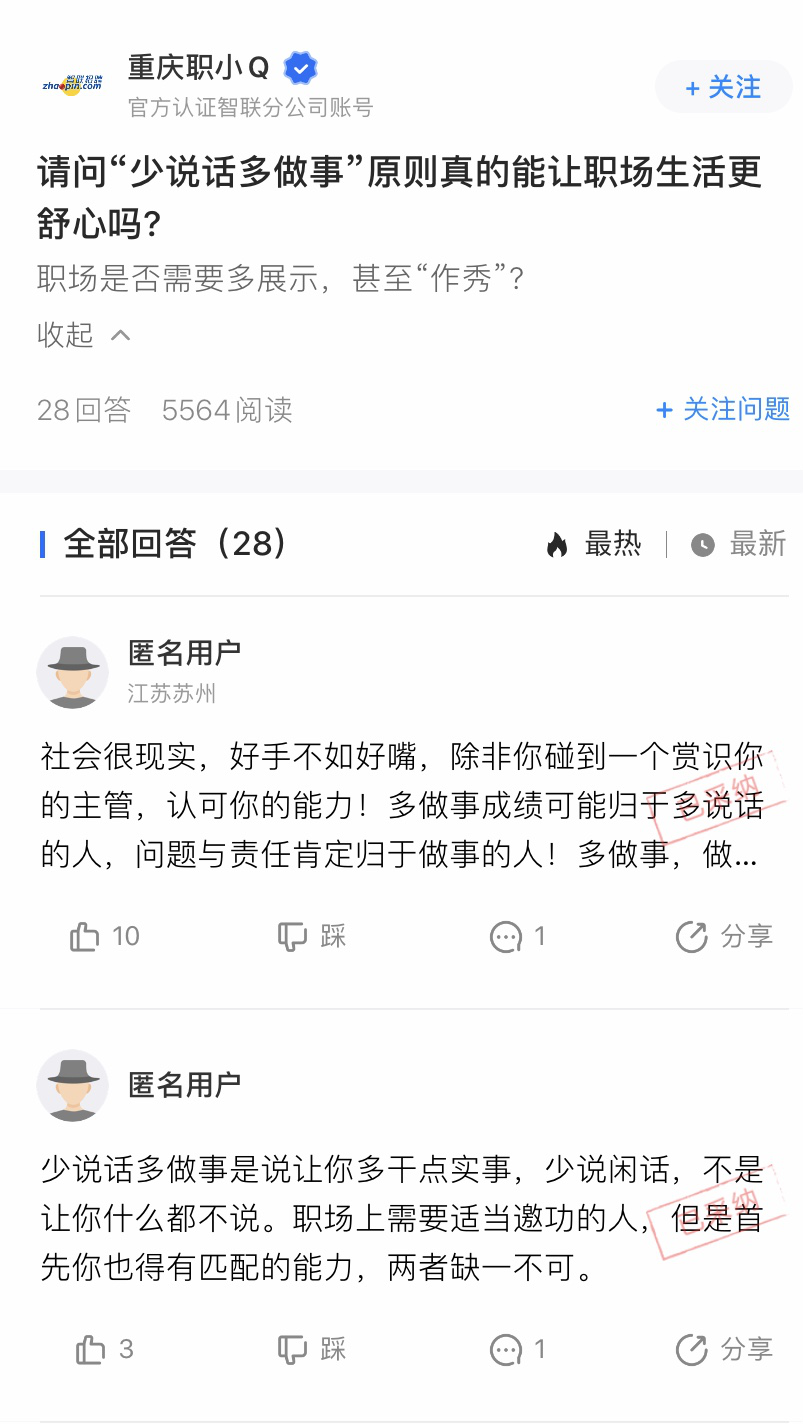Click the +关注 follow button
Viewport: 803px width, 1424px height.
tap(723, 87)
